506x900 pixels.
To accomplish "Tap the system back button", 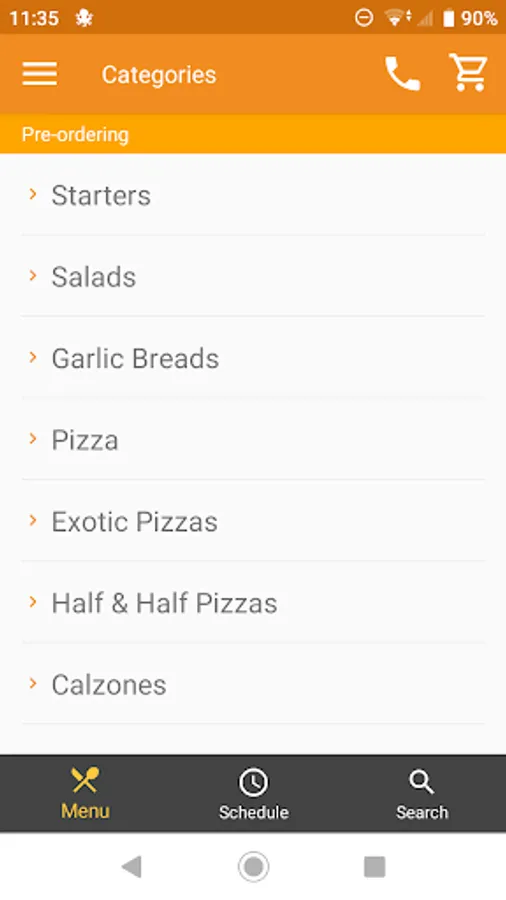I will pyautogui.click(x=132, y=866).
